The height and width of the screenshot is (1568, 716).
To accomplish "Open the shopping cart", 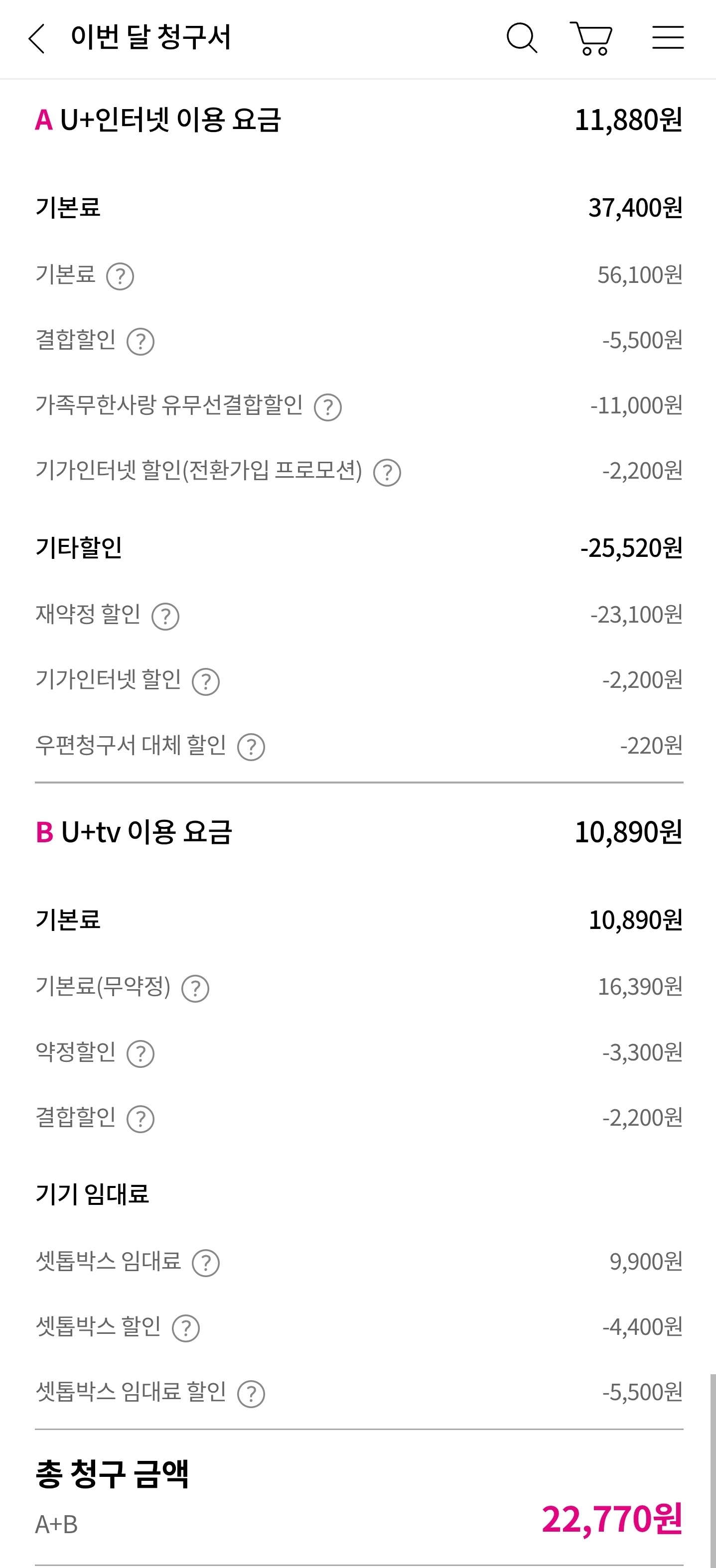I will click(x=591, y=38).
